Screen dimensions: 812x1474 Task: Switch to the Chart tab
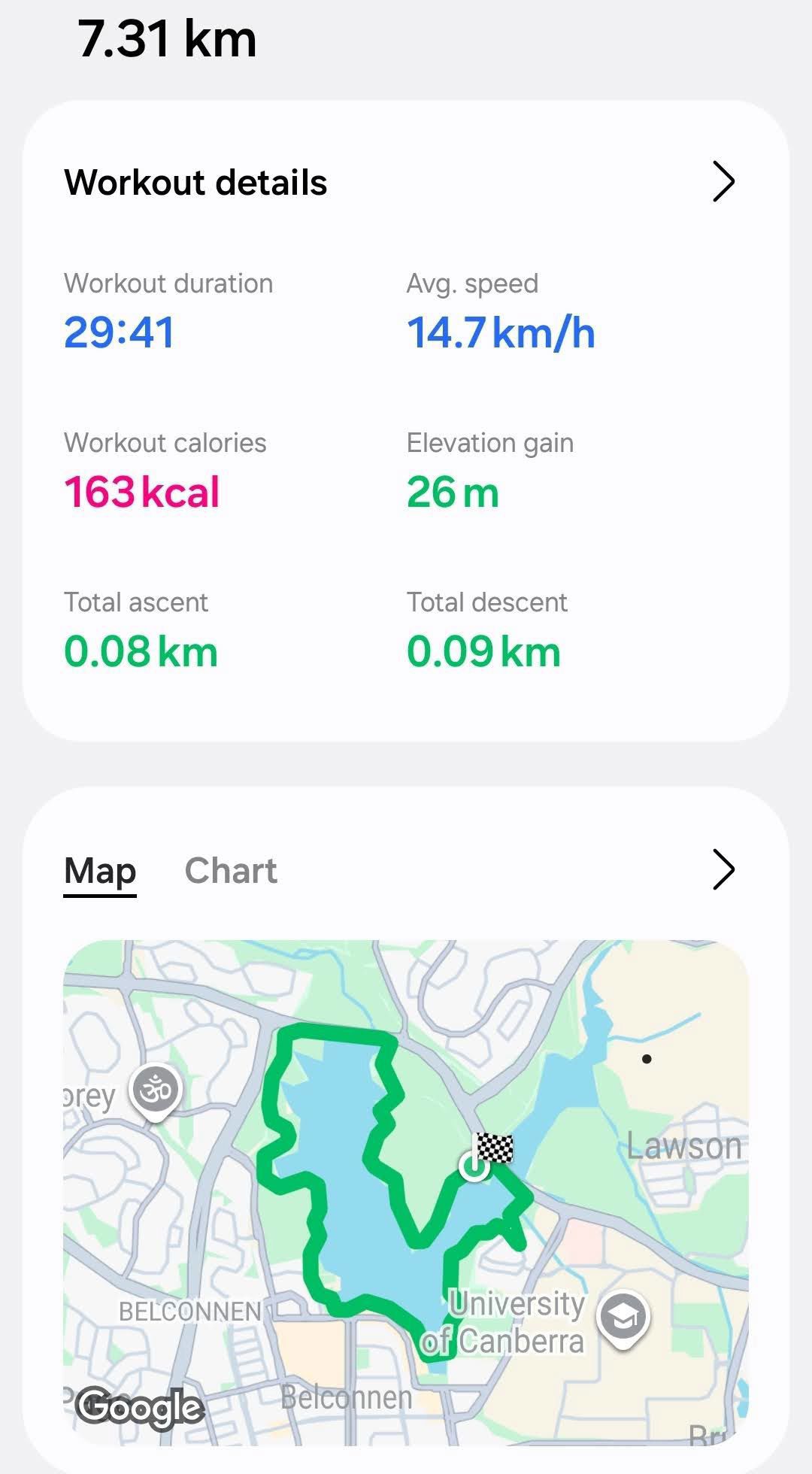[x=231, y=871]
